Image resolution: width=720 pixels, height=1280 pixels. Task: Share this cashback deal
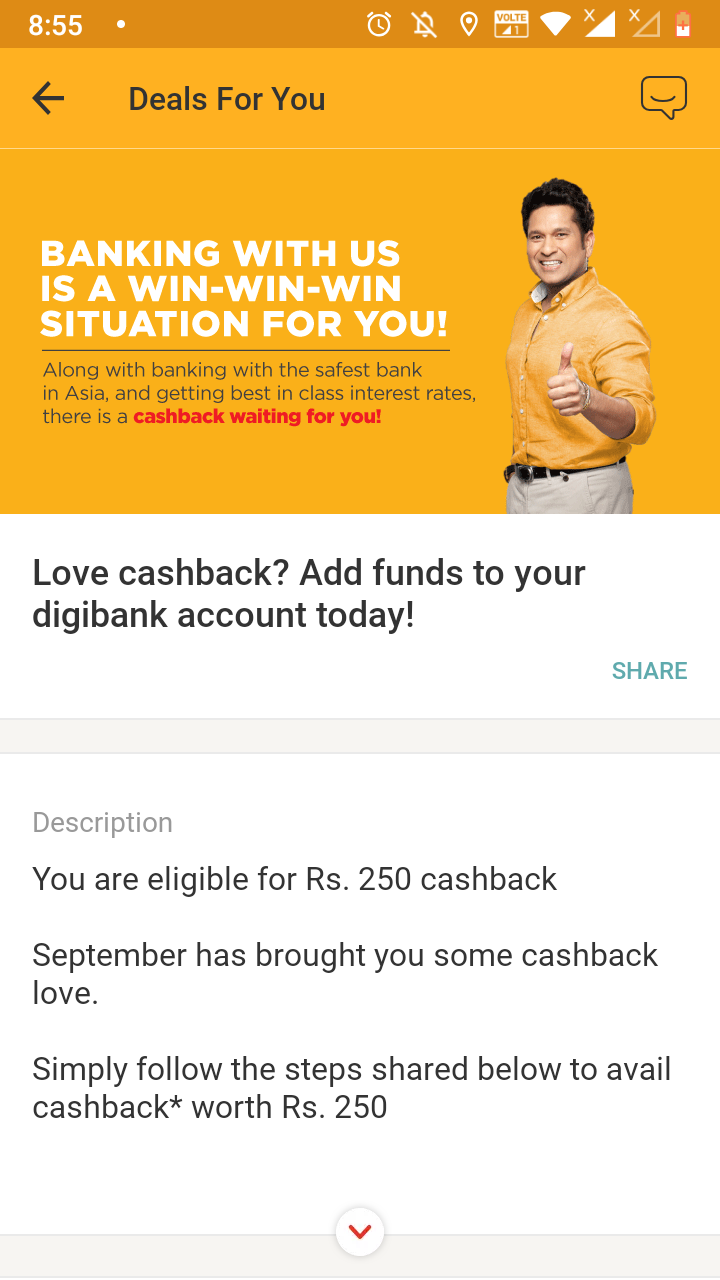(649, 671)
